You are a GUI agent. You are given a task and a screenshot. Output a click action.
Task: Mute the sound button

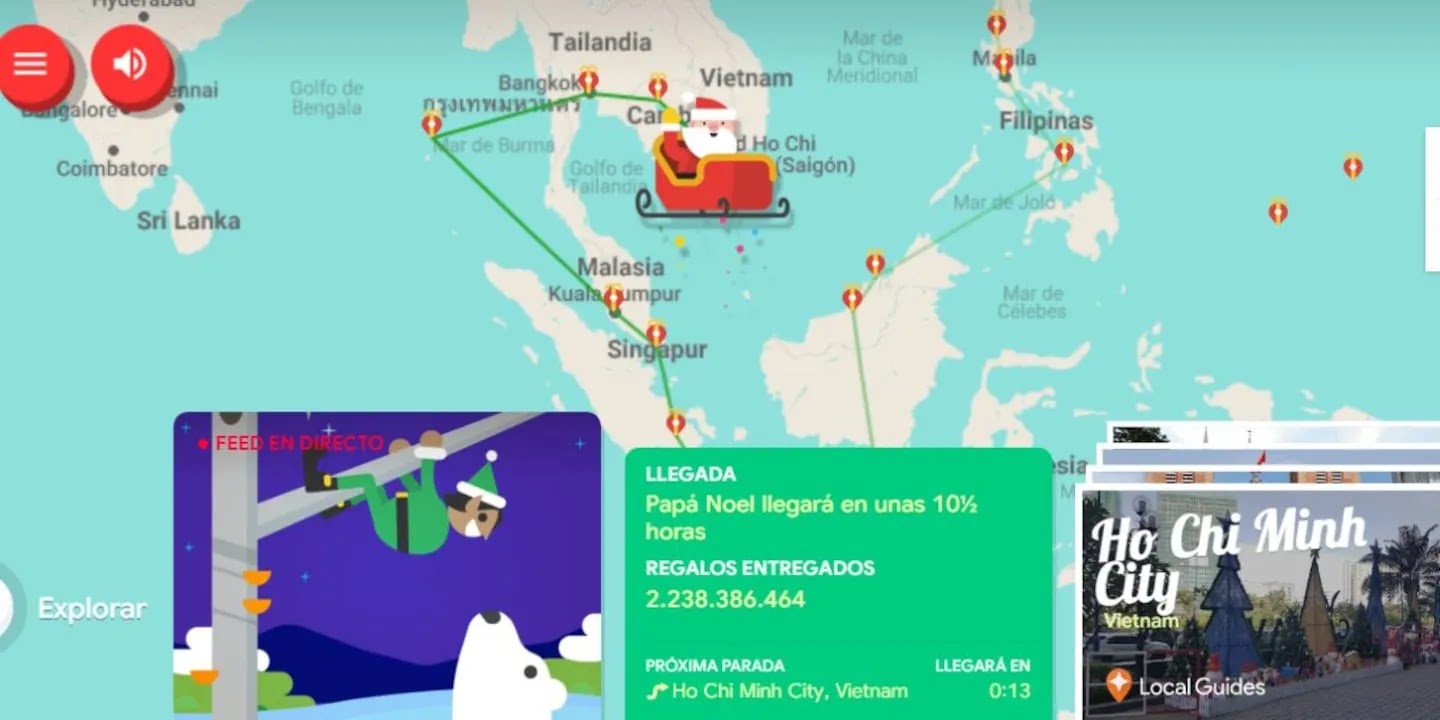(x=130, y=64)
